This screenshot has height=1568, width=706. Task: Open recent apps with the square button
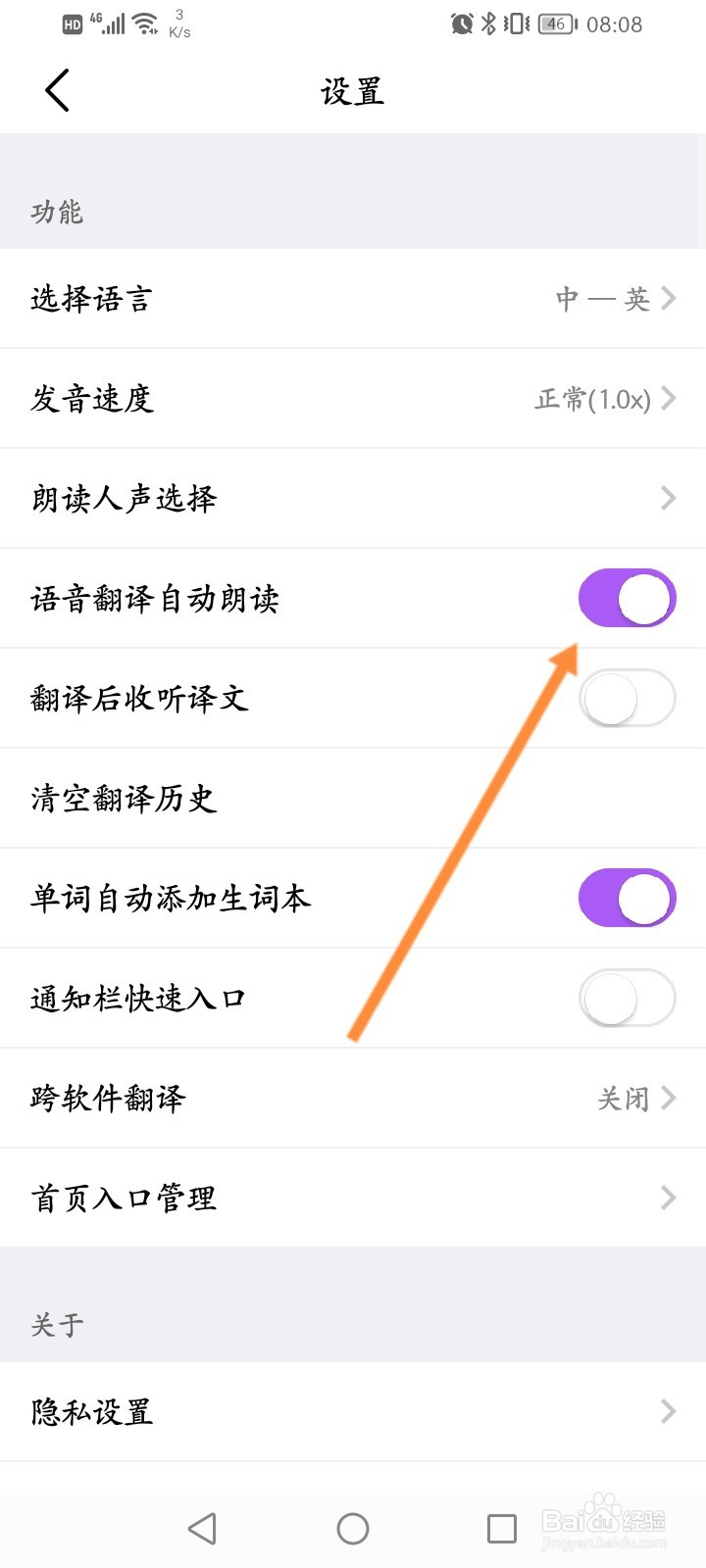[502, 1528]
